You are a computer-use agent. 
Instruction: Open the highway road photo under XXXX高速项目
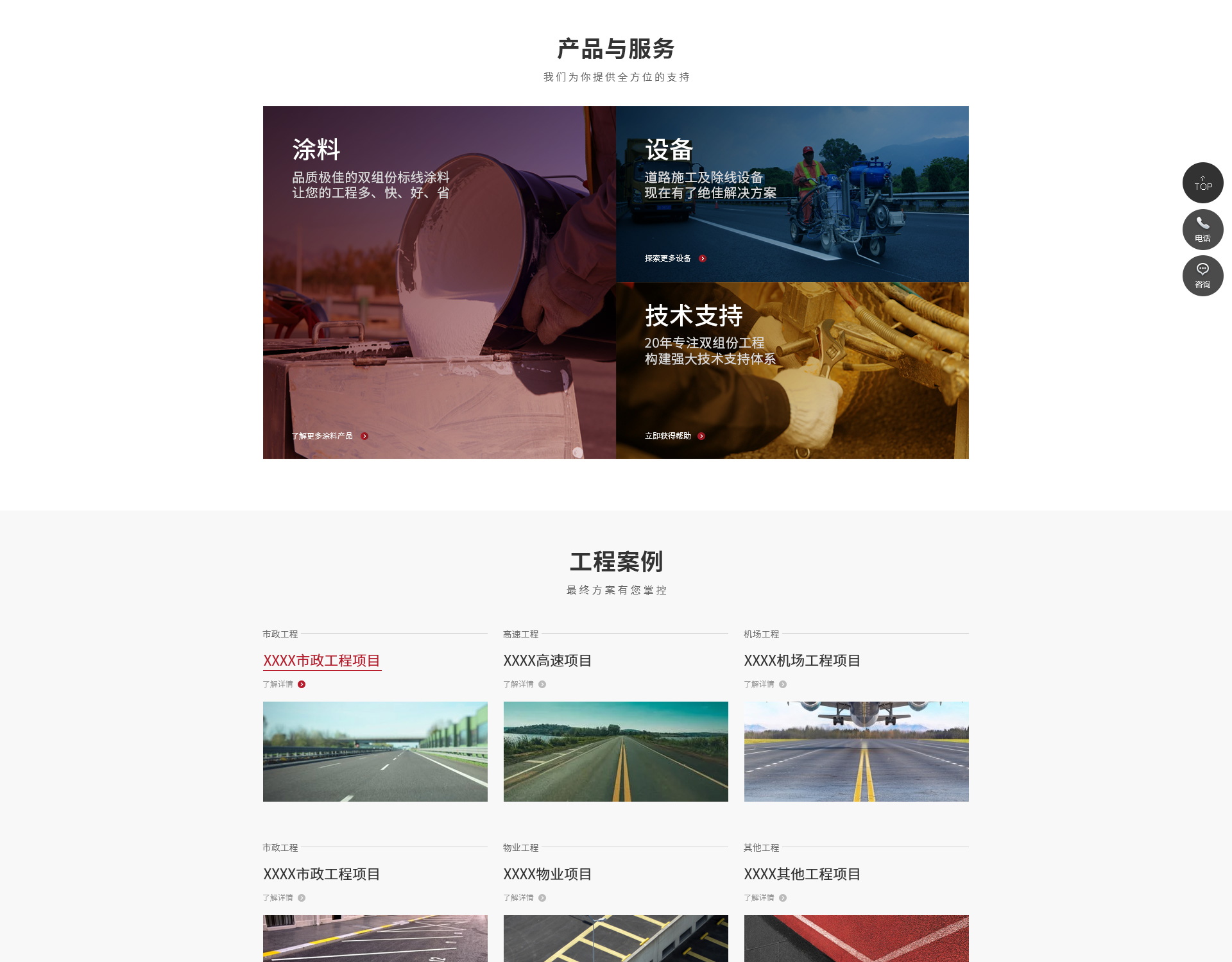pyautogui.click(x=615, y=751)
